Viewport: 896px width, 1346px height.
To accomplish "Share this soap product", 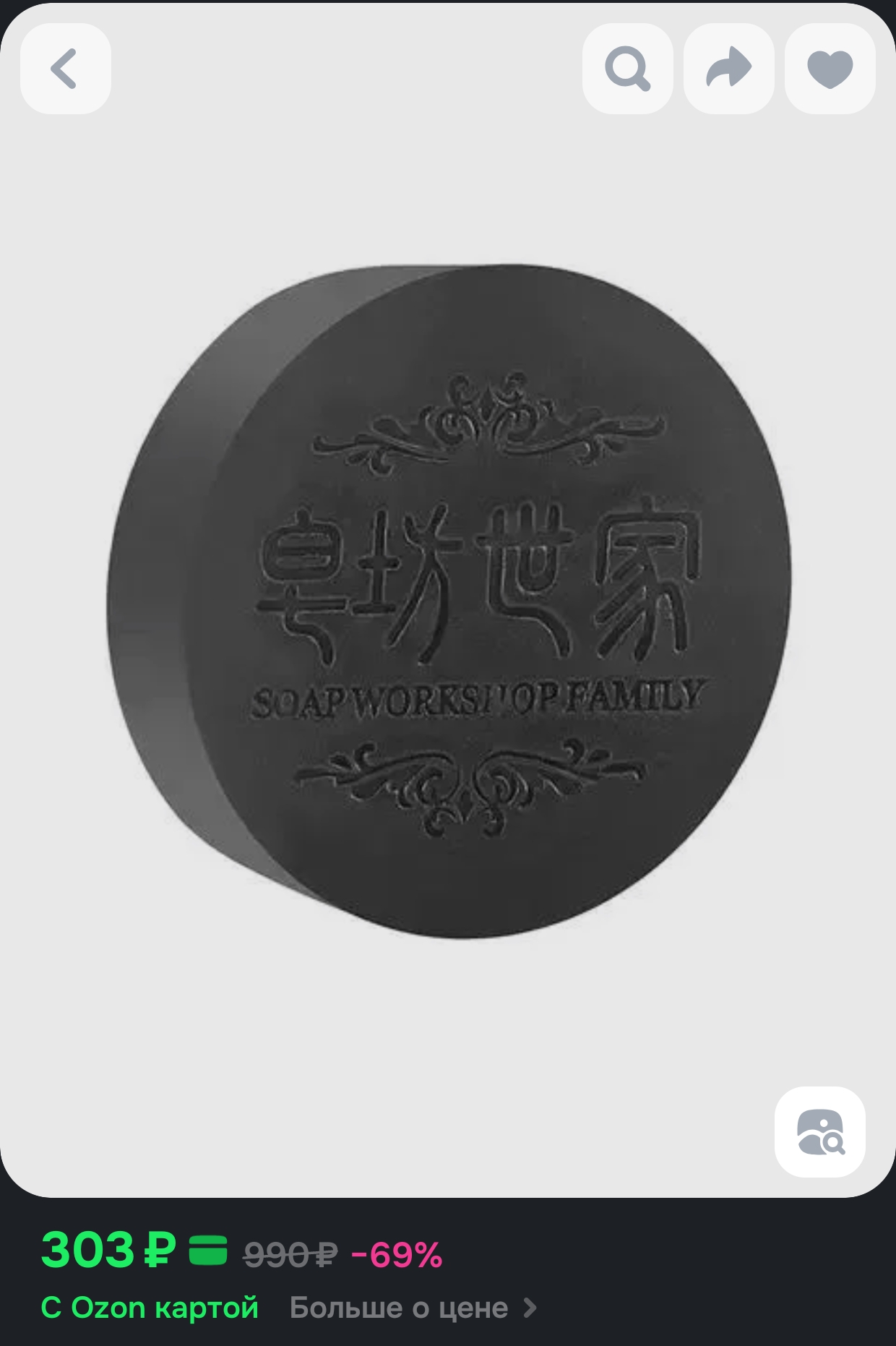I will (728, 69).
